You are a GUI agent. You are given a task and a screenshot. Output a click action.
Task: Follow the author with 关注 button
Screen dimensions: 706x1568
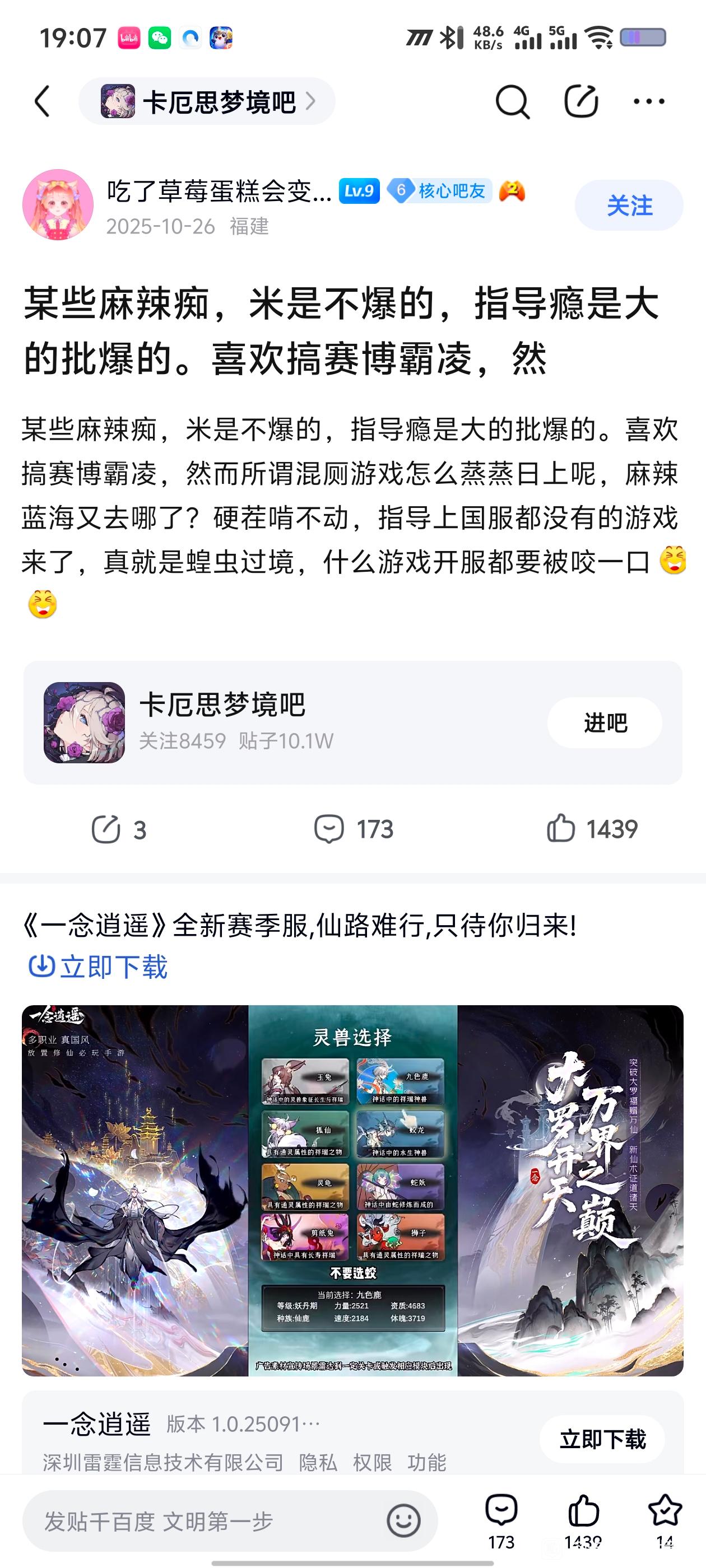click(x=629, y=205)
